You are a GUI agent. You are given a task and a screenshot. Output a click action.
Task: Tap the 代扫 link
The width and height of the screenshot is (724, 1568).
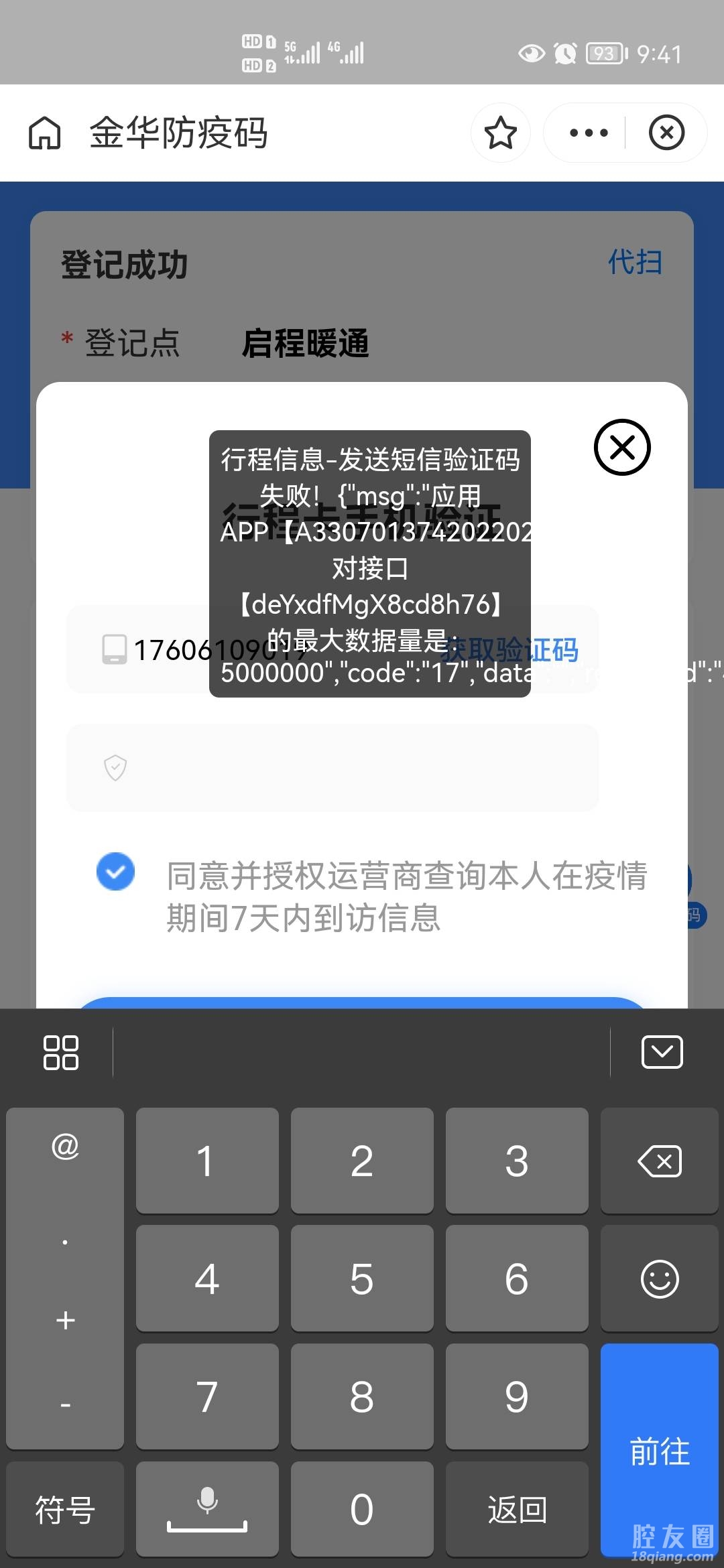pyautogui.click(x=634, y=262)
